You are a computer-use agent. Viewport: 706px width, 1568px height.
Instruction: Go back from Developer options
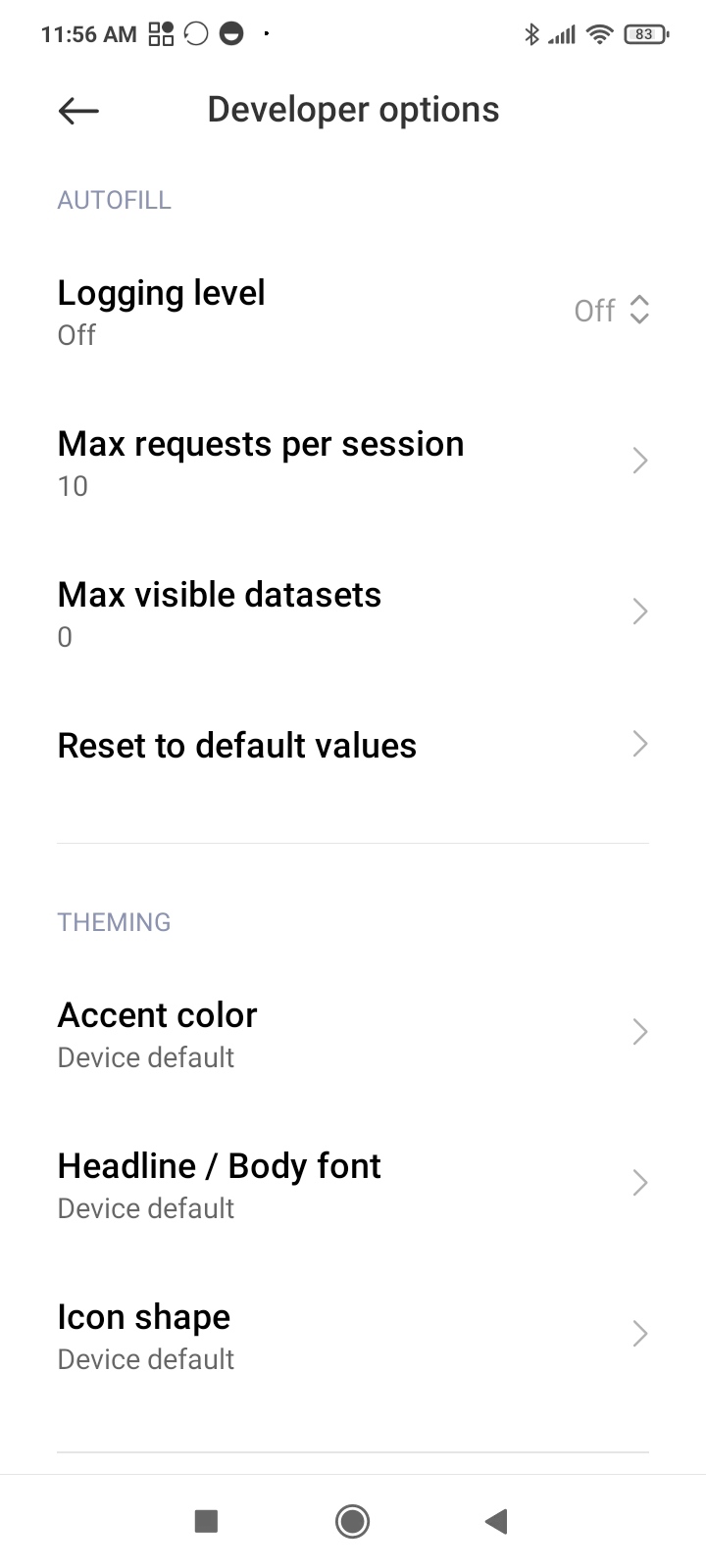78,111
